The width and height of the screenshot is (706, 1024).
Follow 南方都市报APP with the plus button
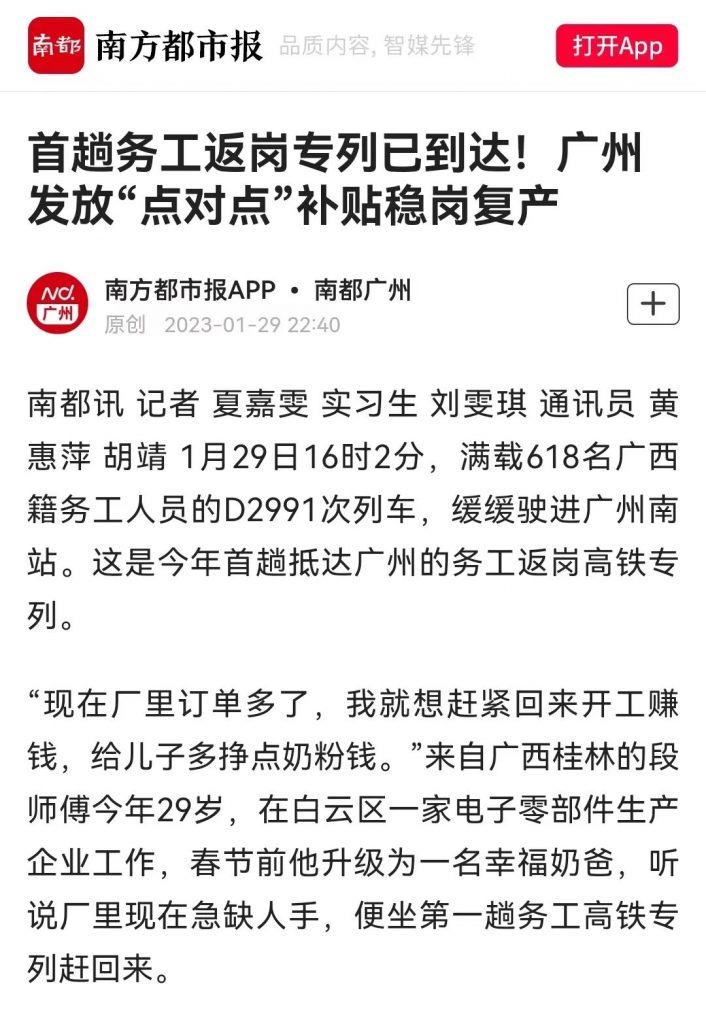click(x=652, y=304)
